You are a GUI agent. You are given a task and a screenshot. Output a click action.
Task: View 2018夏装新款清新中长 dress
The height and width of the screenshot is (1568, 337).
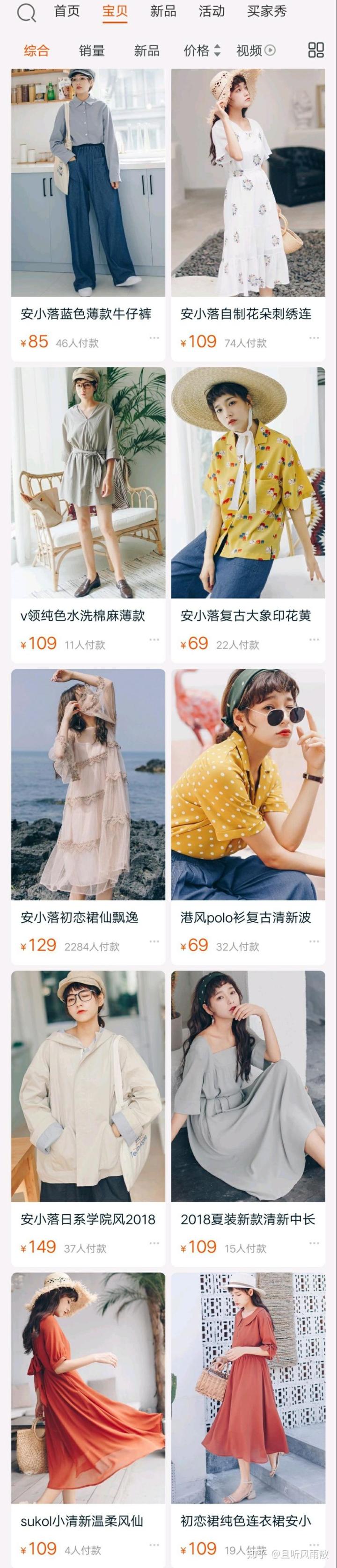248,1086
